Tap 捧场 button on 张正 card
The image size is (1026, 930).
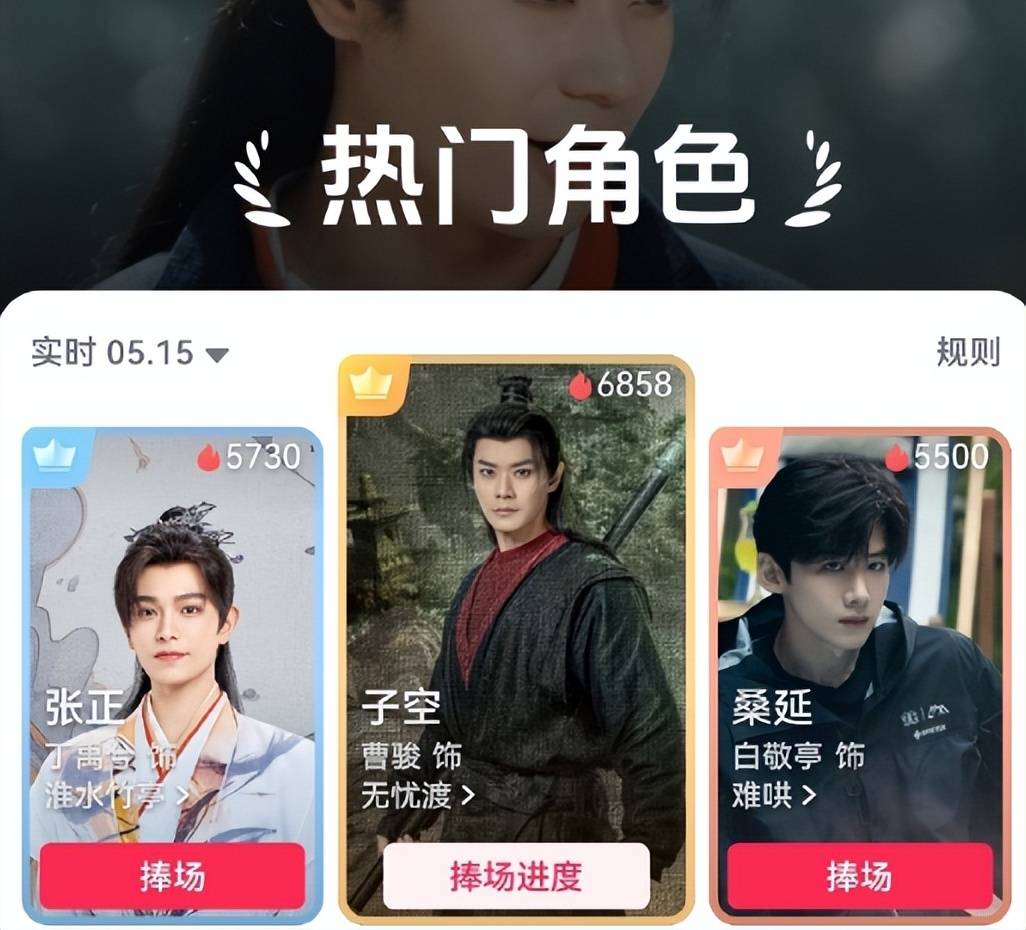172,876
